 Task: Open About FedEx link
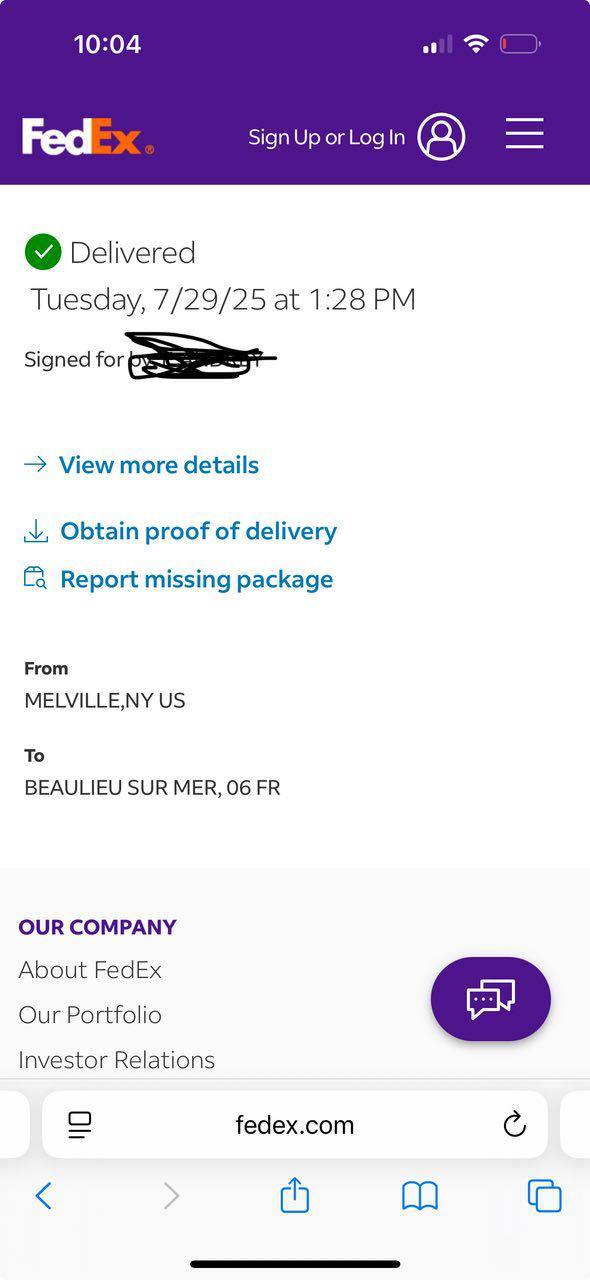[90, 970]
